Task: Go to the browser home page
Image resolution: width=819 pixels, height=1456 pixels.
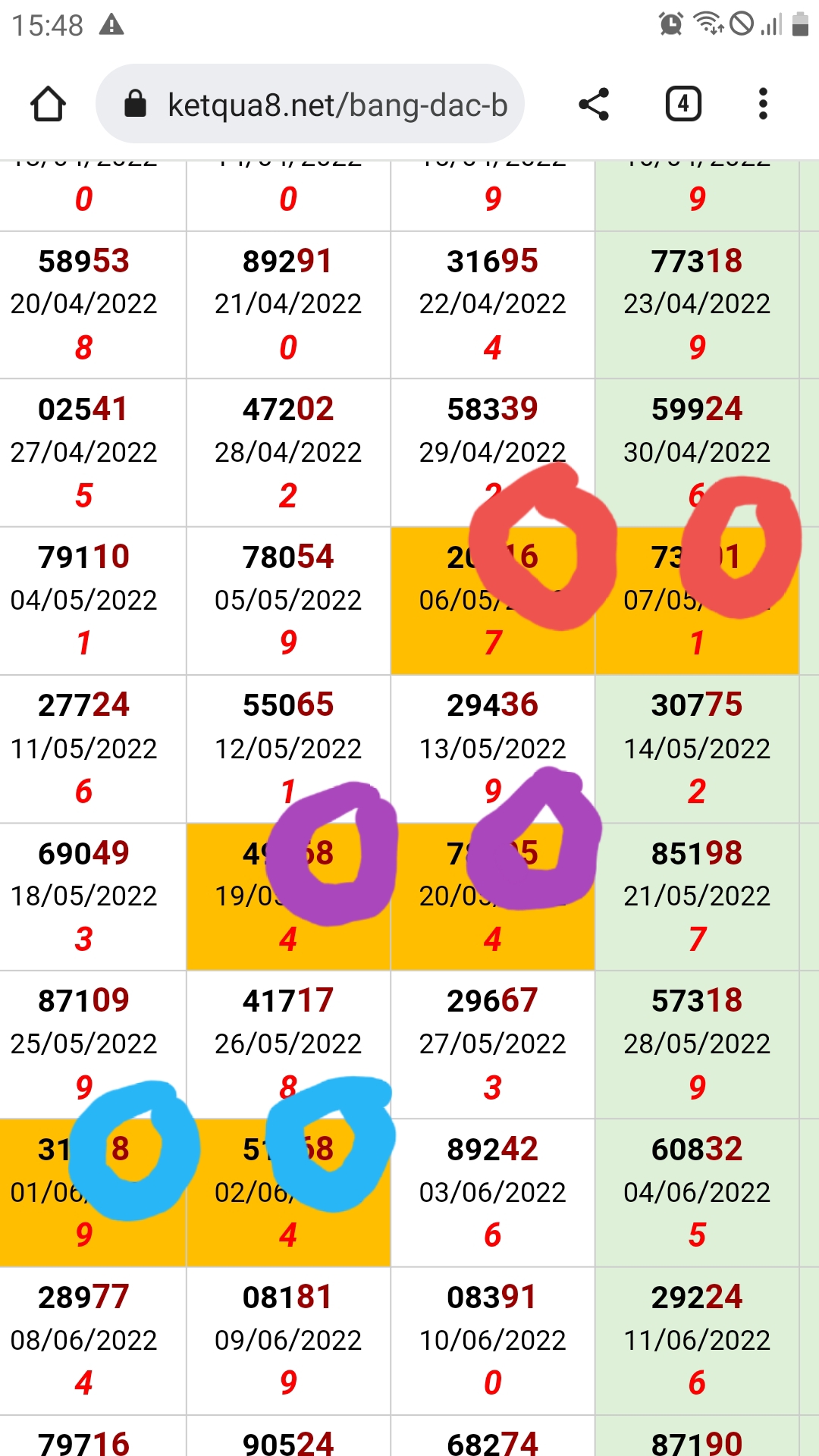Action: [48, 104]
